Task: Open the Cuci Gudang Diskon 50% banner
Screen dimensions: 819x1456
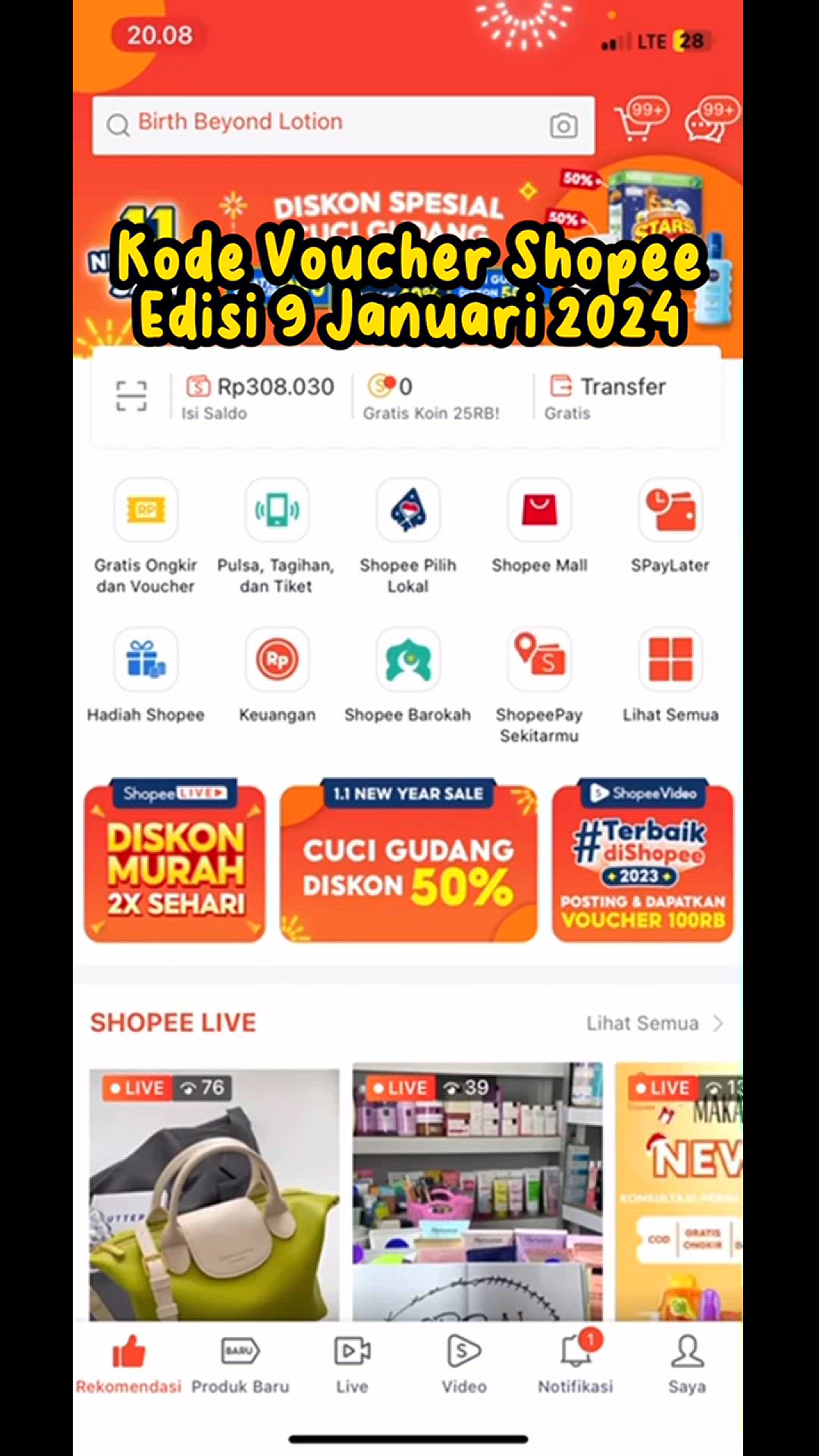Action: tap(409, 861)
